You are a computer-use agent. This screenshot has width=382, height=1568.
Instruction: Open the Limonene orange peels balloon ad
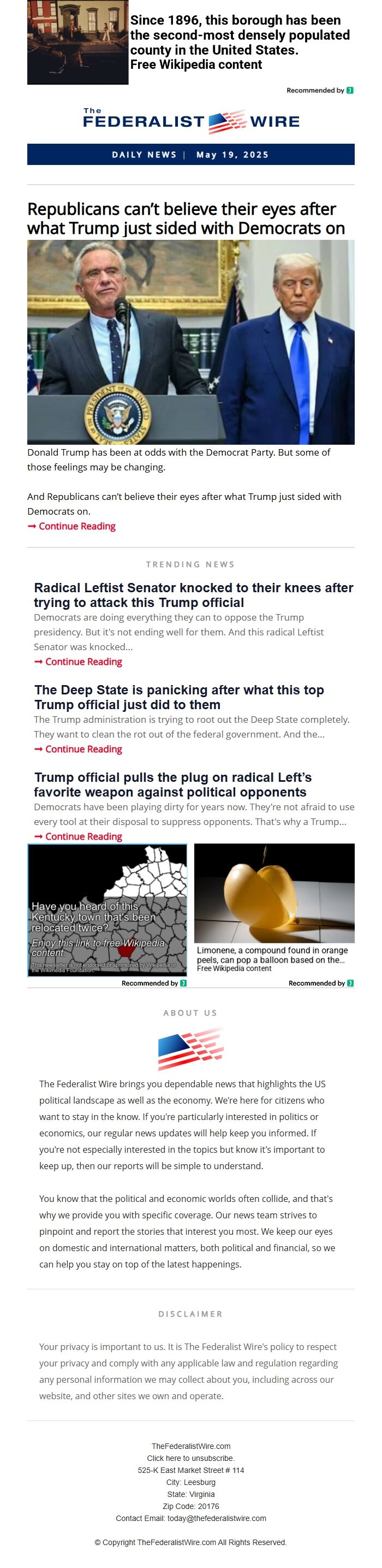[x=274, y=908]
